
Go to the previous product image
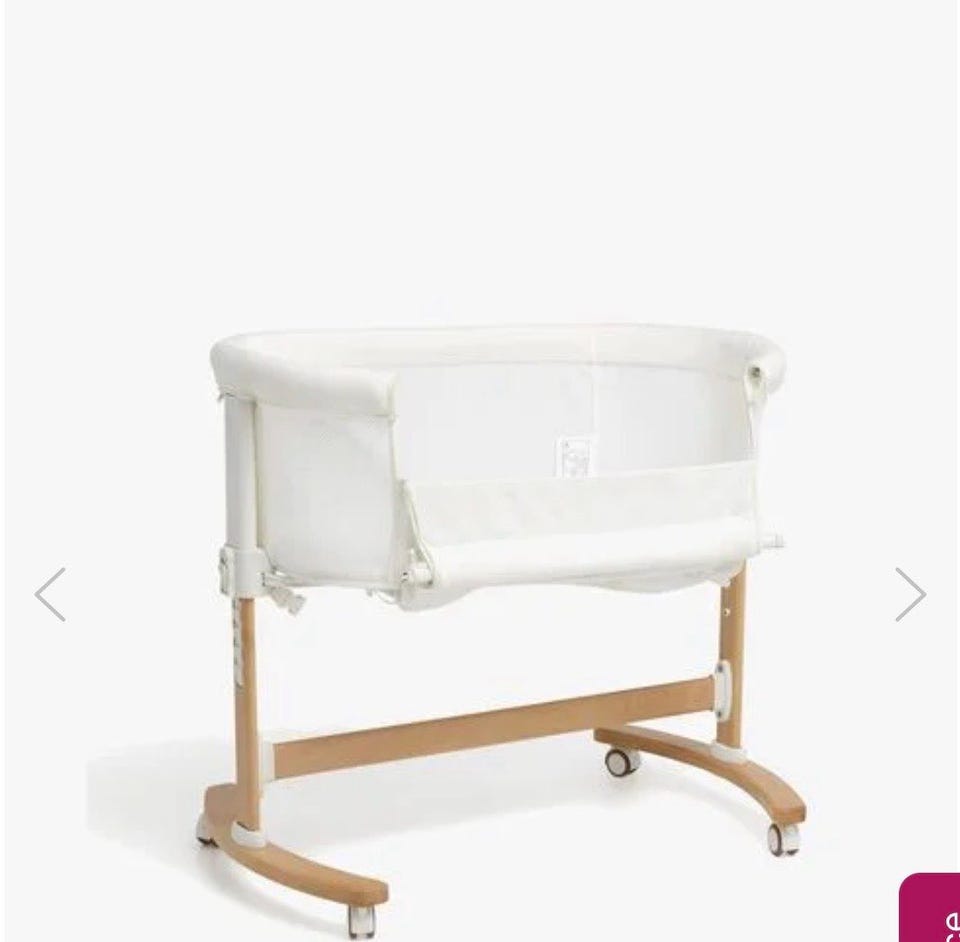click(x=50, y=595)
